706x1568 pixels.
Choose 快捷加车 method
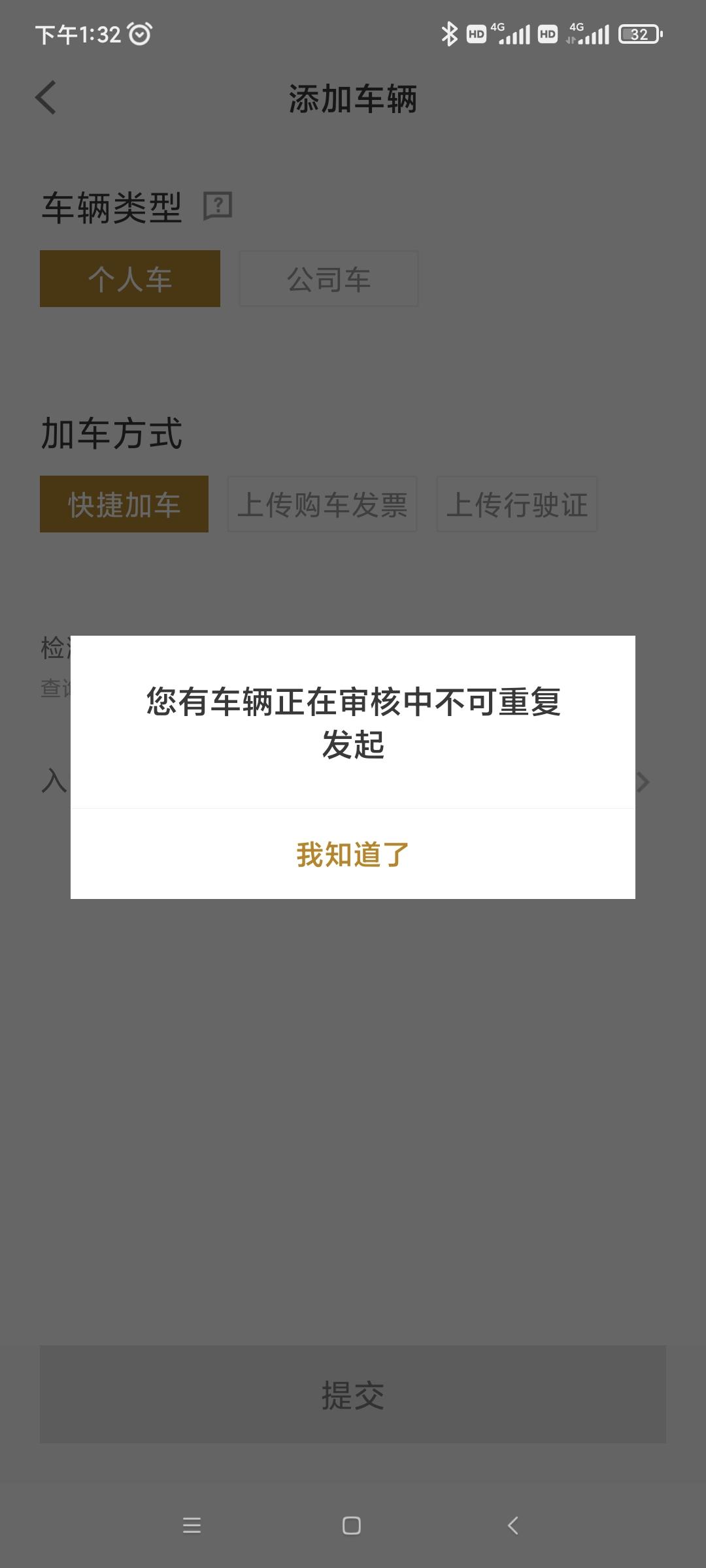pyautogui.click(x=124, y=504)
